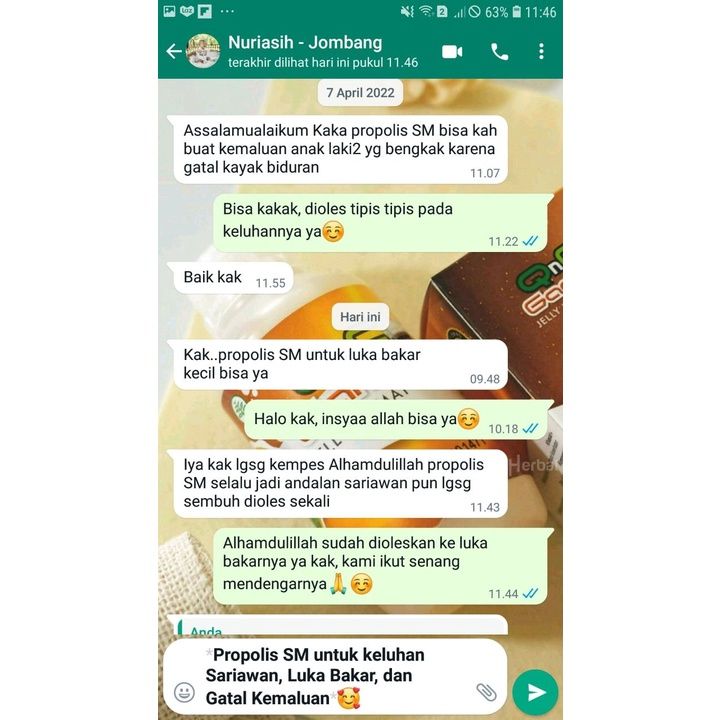Image resolution: width=720 pixels, height=720 pixels.
Task: Attach a file with the paperclip
Action: tap(486, 691)
